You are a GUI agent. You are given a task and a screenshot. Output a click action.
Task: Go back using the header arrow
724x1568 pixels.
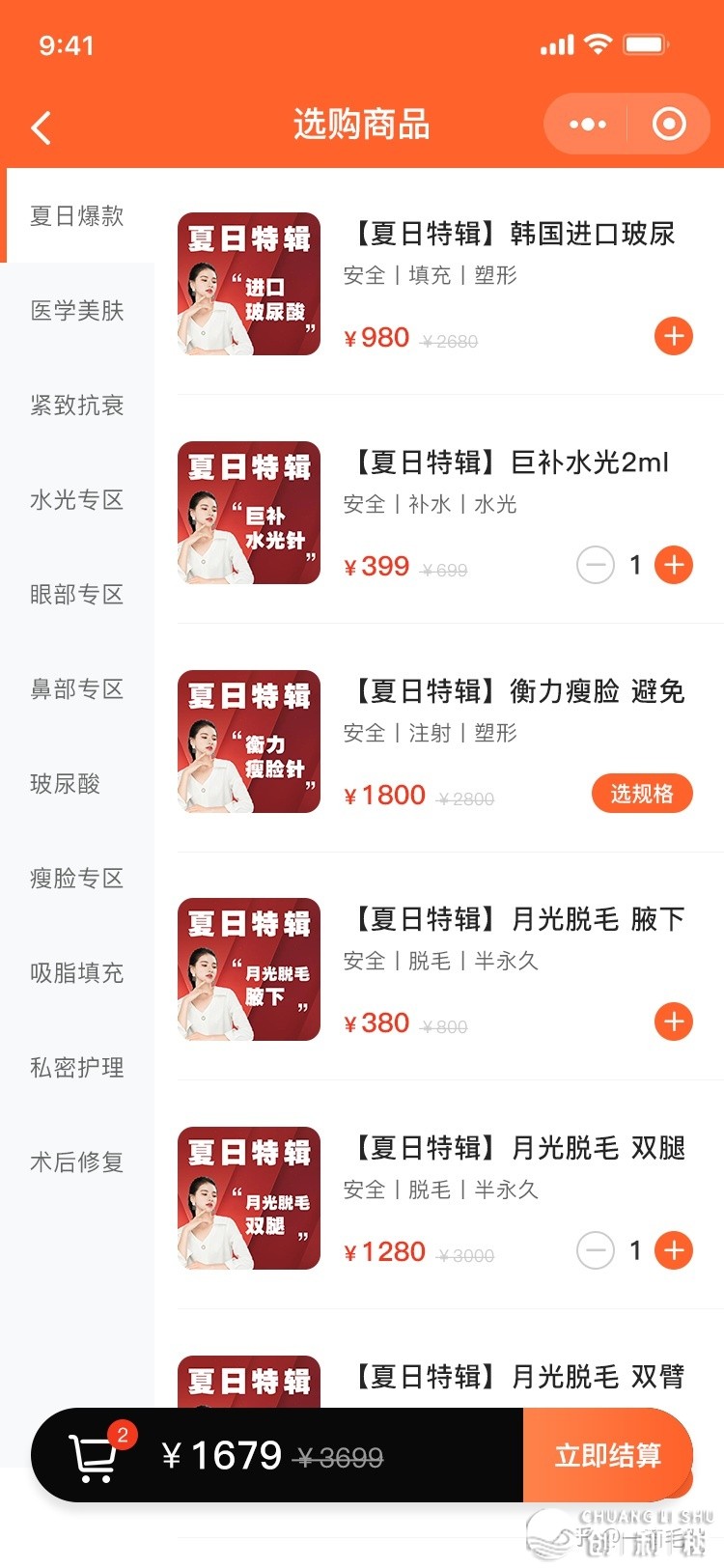(41, 126)
